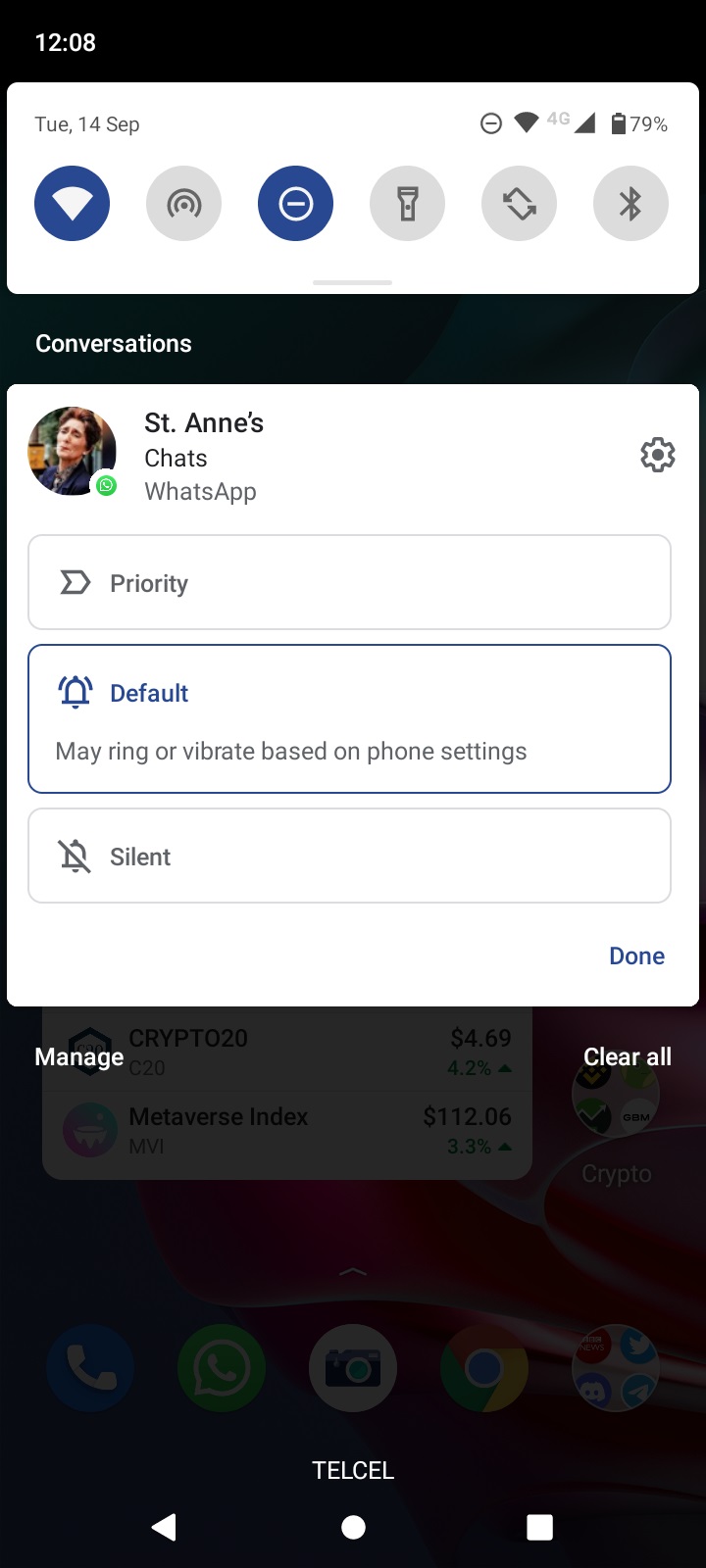Turn on the flashlight
Screen dimensions: 706x1568
tap(407, 204)
